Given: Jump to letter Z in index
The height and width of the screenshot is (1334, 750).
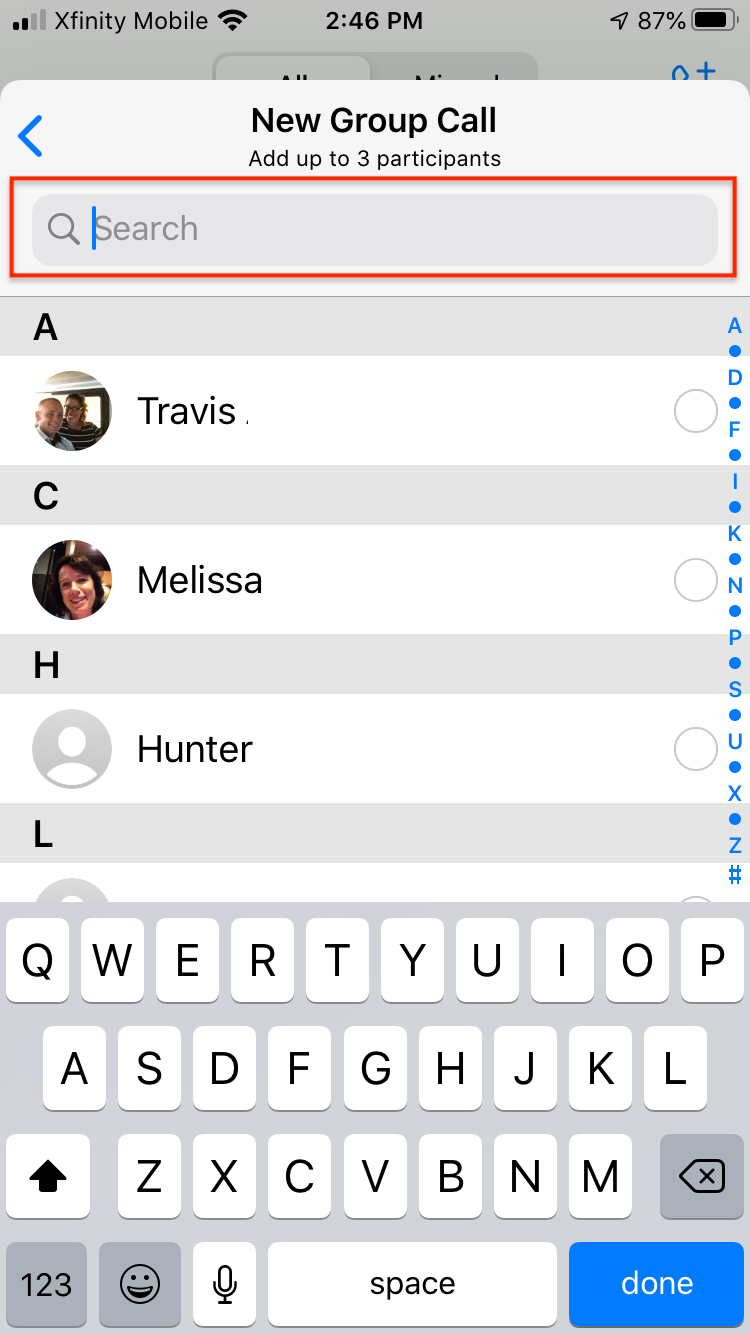Looking at the screenshot, I should 735,845.
